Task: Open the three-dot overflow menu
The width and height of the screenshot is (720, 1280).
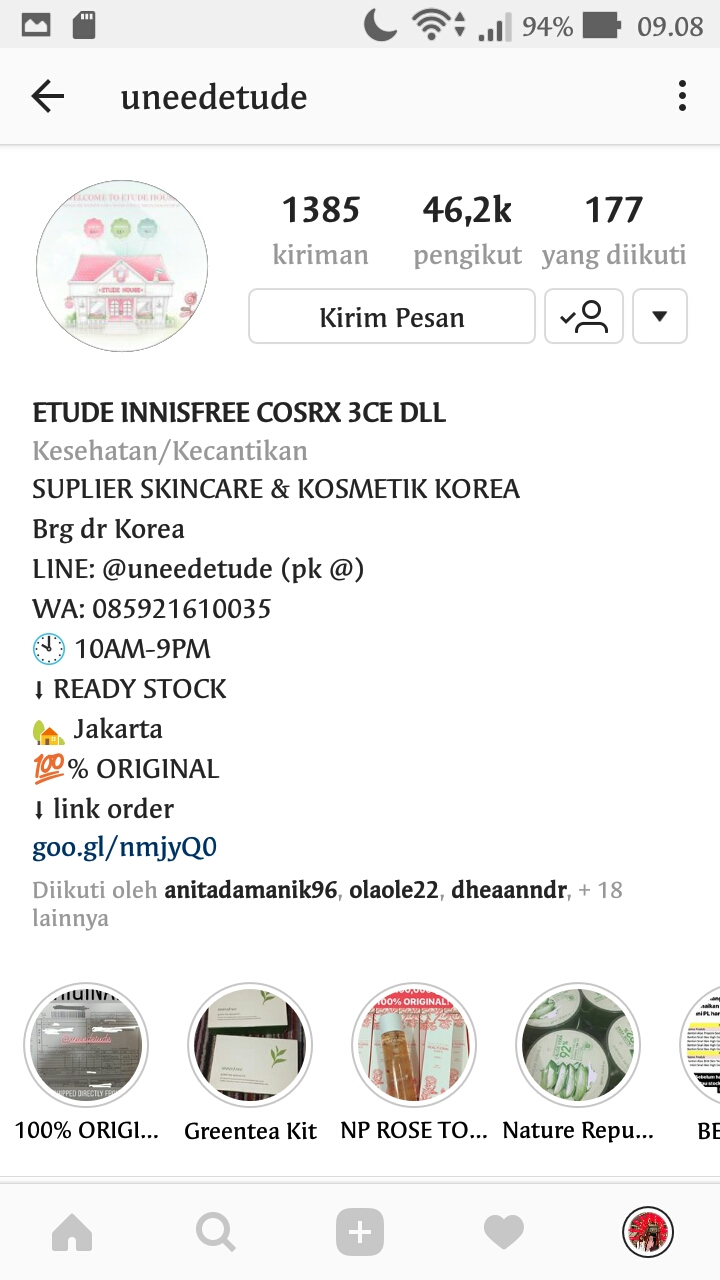Action: pyautogui.click(x=682, y=97)
